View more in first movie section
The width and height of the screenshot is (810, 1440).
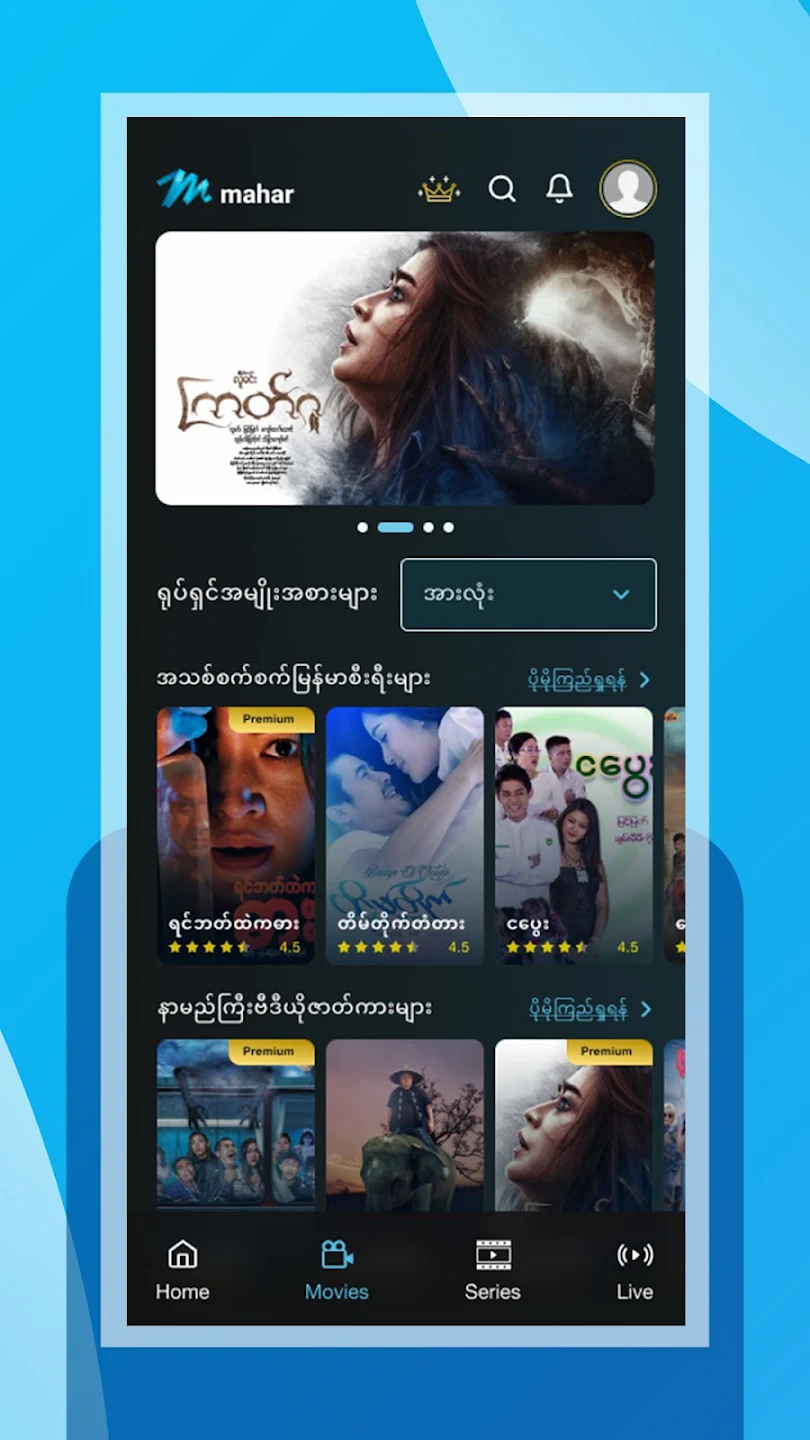coord(590,680)
